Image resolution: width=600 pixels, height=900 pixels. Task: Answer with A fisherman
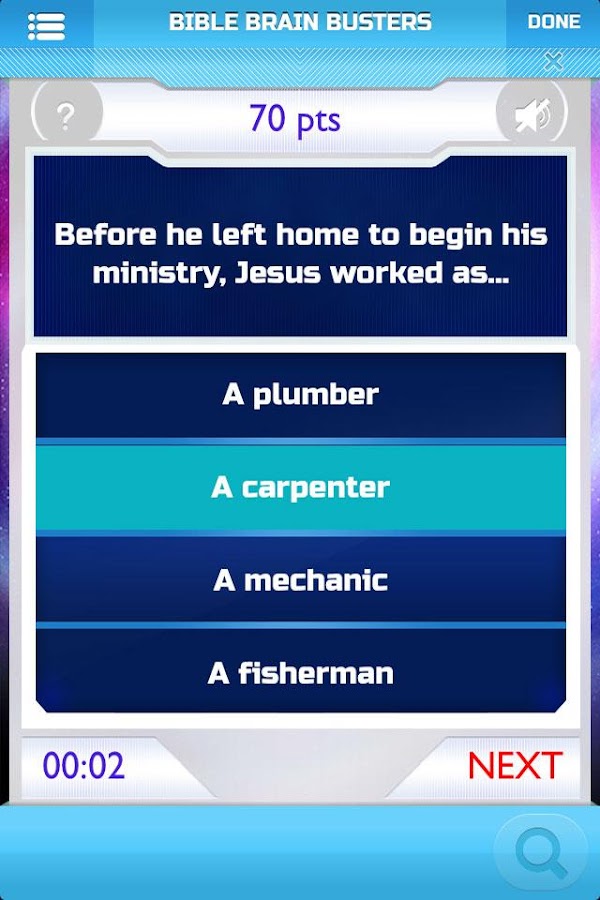(300, 673)
